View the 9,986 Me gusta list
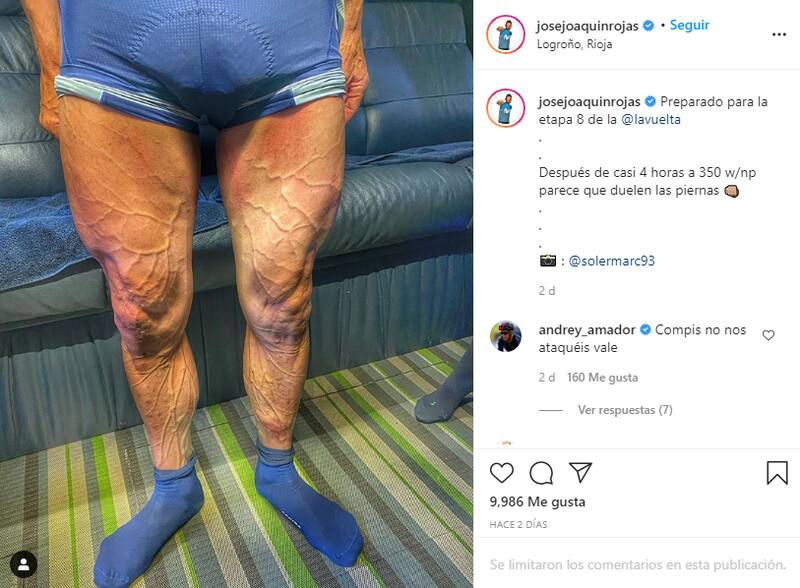800x588 pixels. tap(537, 502)
